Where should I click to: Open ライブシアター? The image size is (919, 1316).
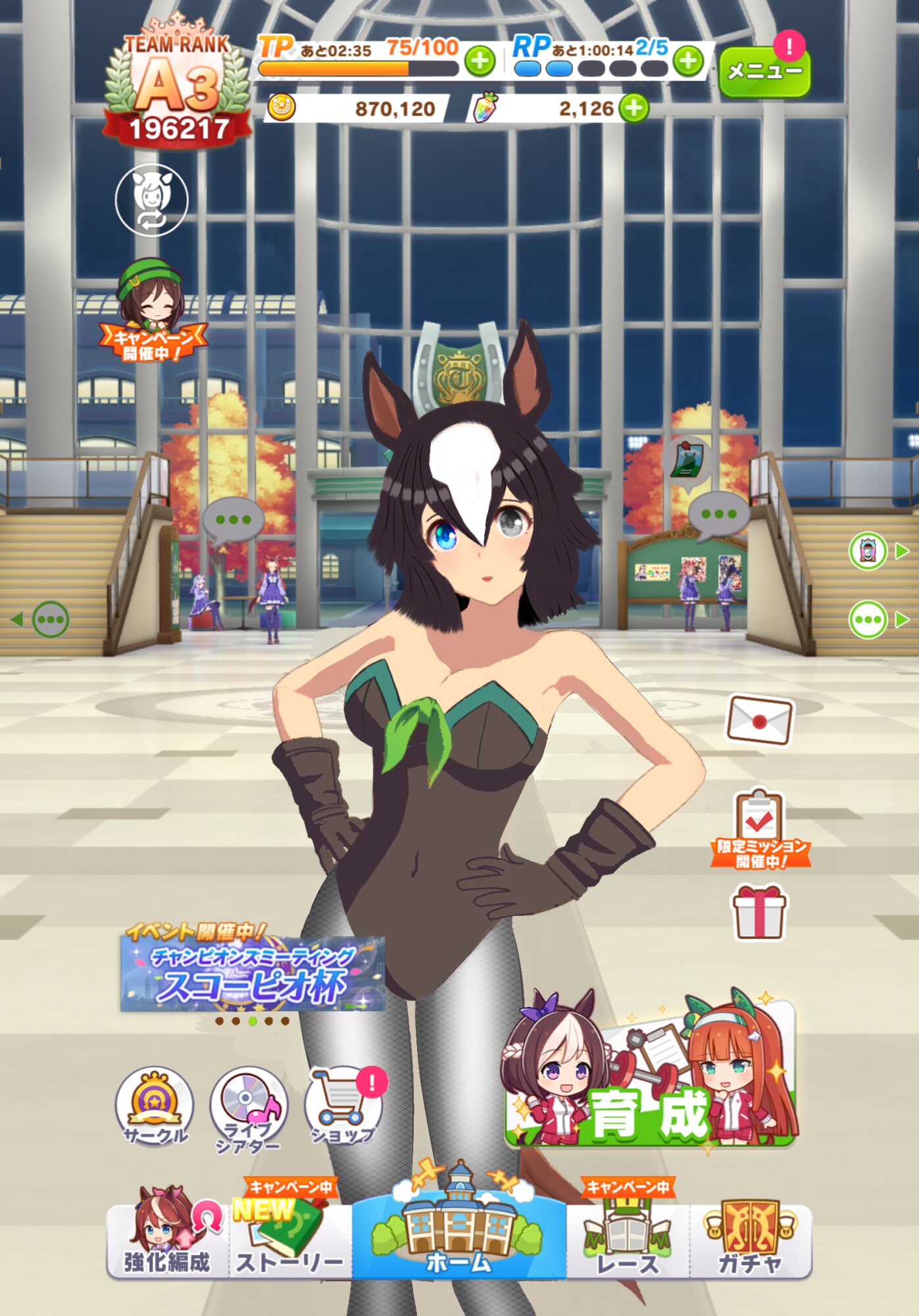coord(249,1109)
